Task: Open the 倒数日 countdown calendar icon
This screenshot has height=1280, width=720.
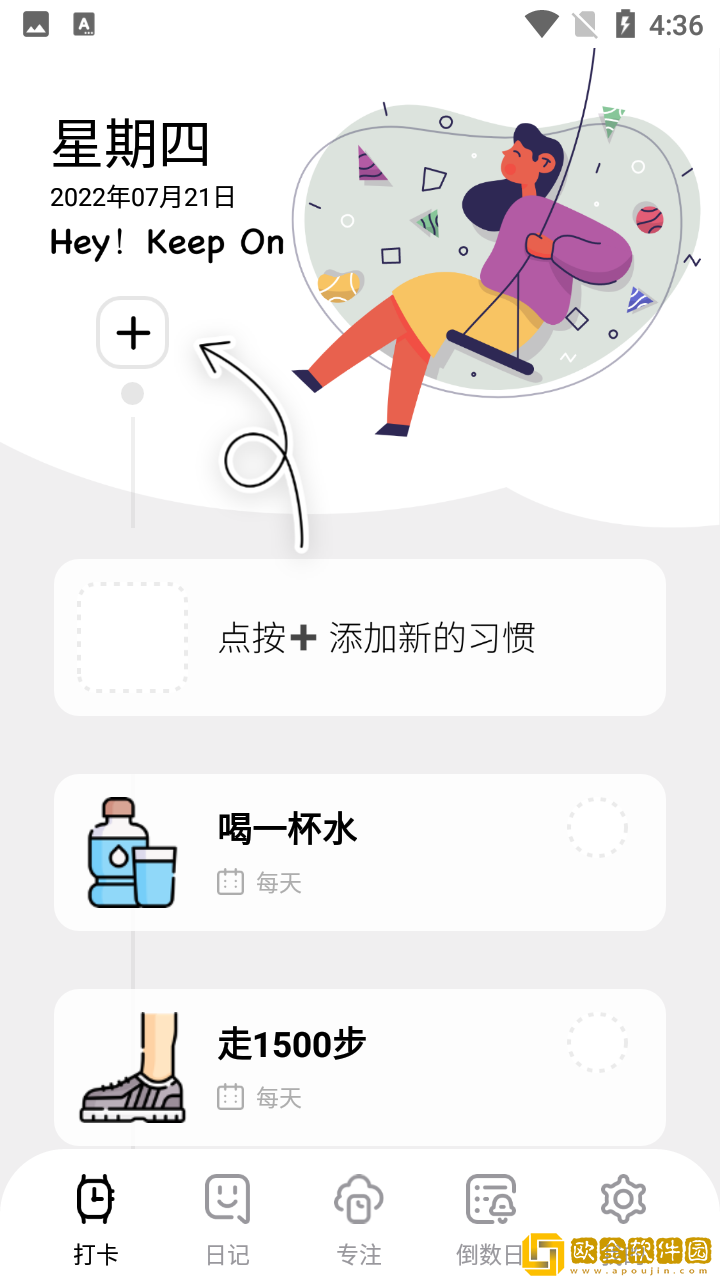Action: coord(491,1197)
